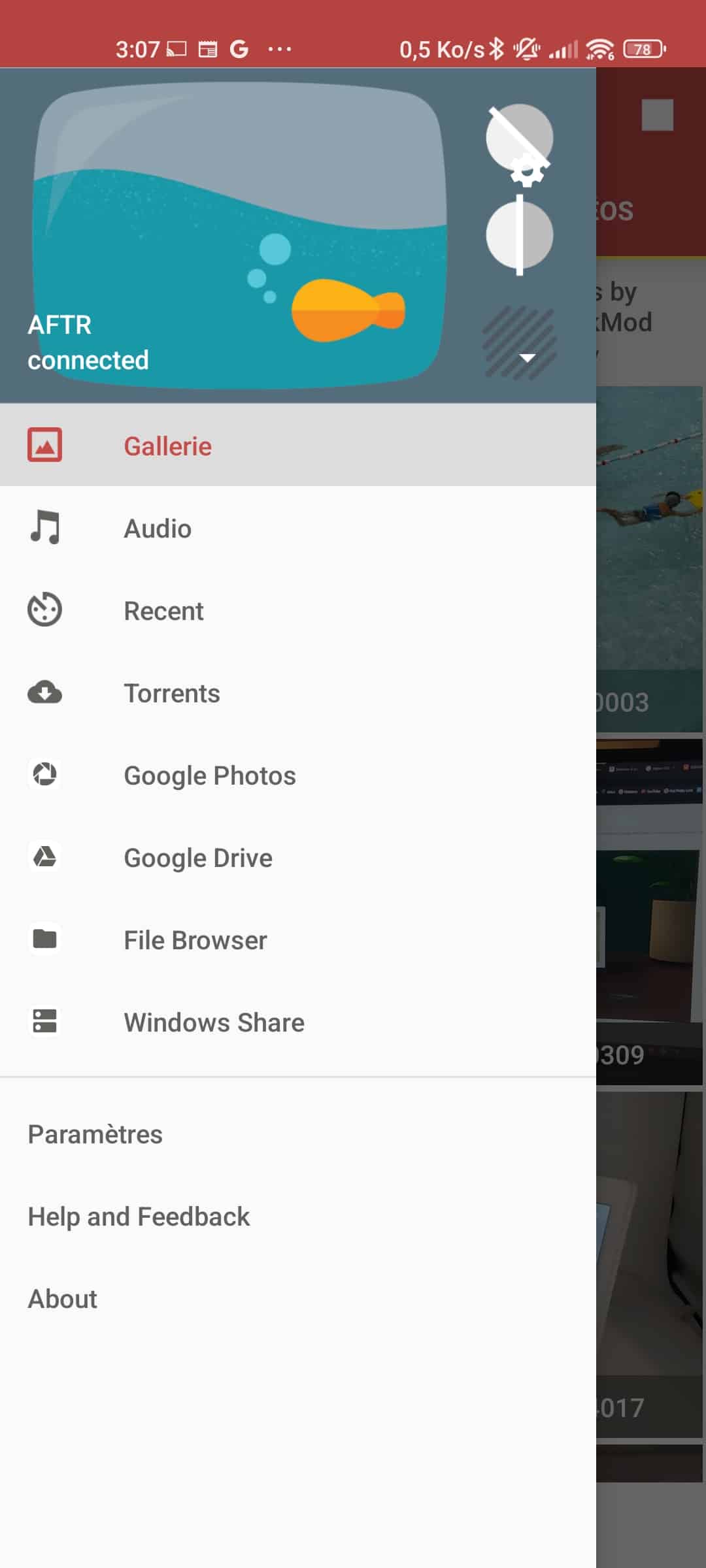The width and height of the screenshot is (706, 1568).
Task: Launch the File Browser
Action: [297, 939]
